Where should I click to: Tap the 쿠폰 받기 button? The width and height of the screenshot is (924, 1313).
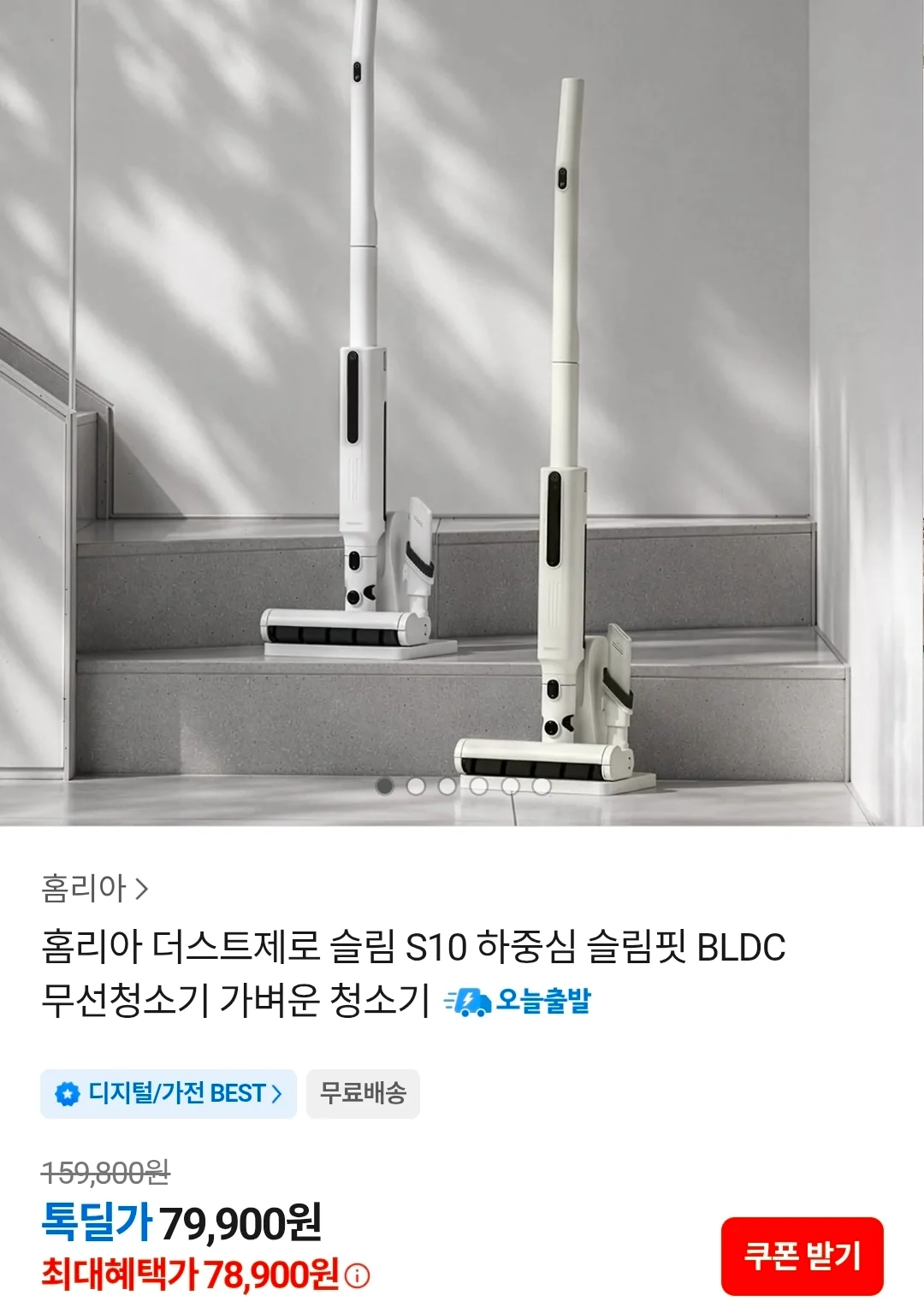802,1256
